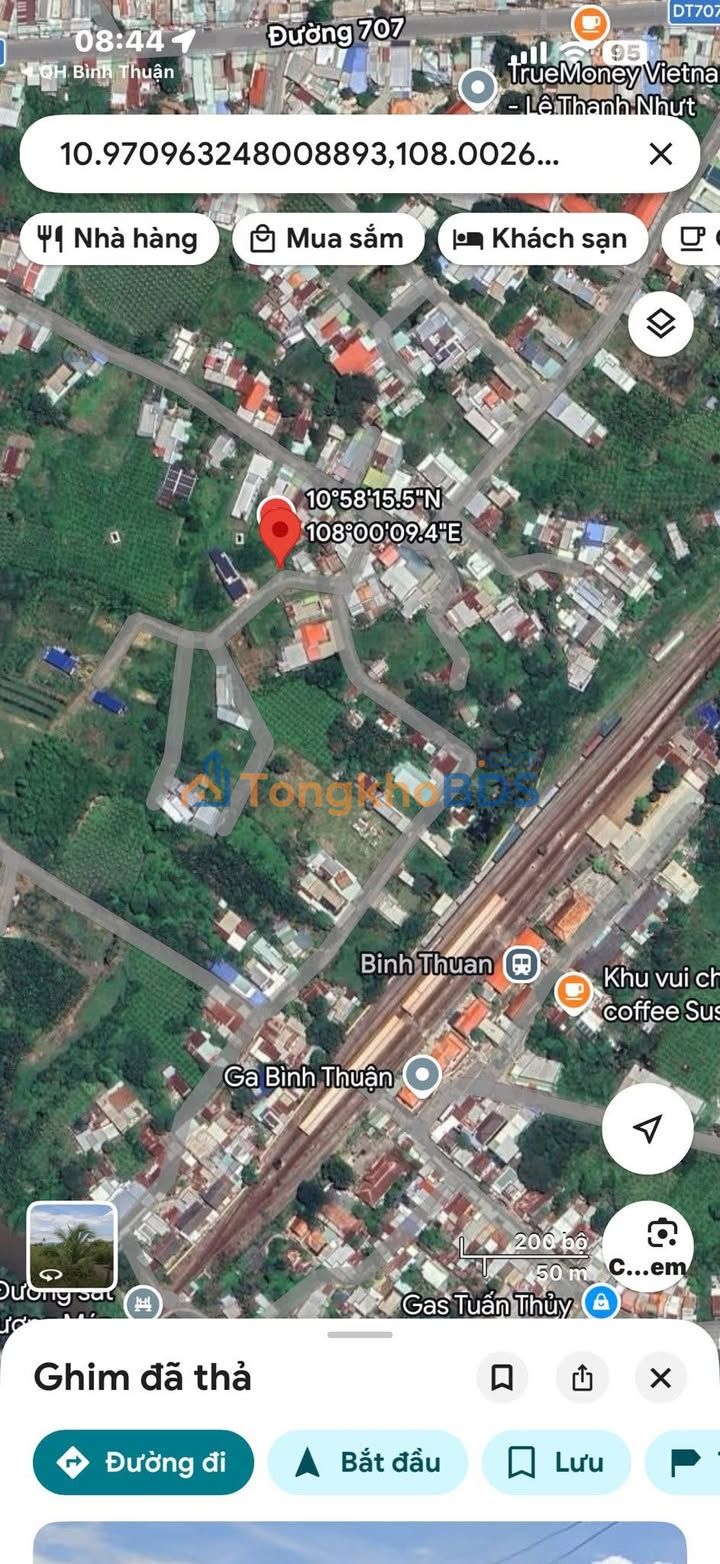Open Ga Bình Thuận place marker
This screenshot has width=720, height=1564.
422,1076
